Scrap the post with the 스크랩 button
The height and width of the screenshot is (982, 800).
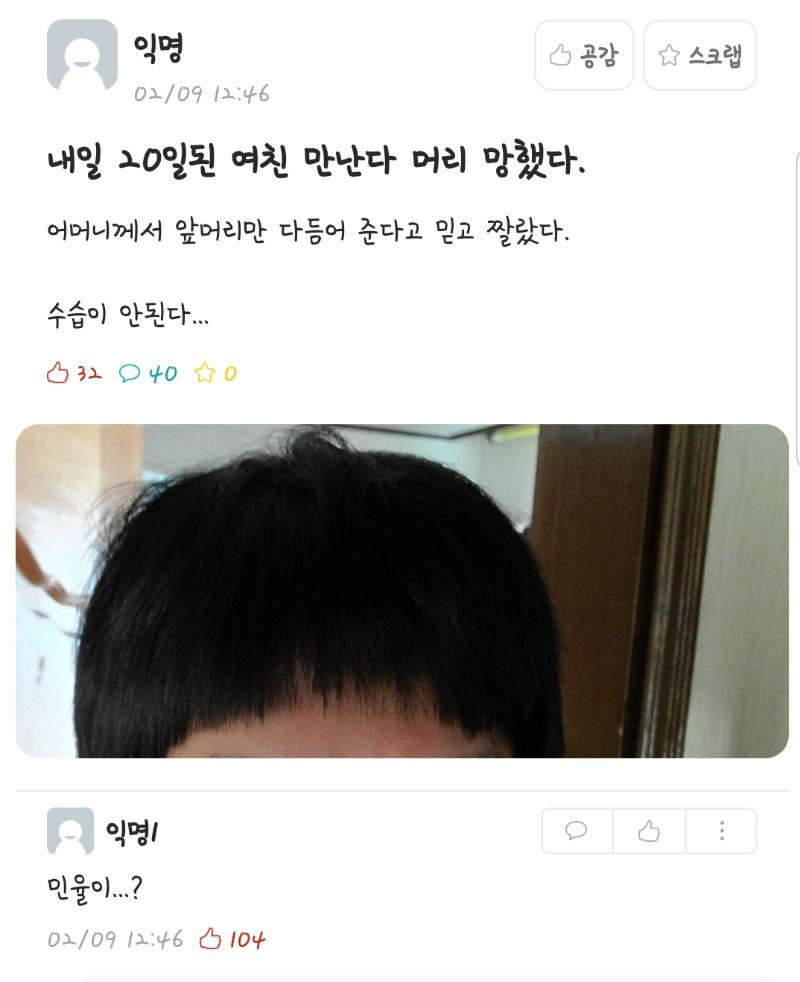(x=700, y=56)
